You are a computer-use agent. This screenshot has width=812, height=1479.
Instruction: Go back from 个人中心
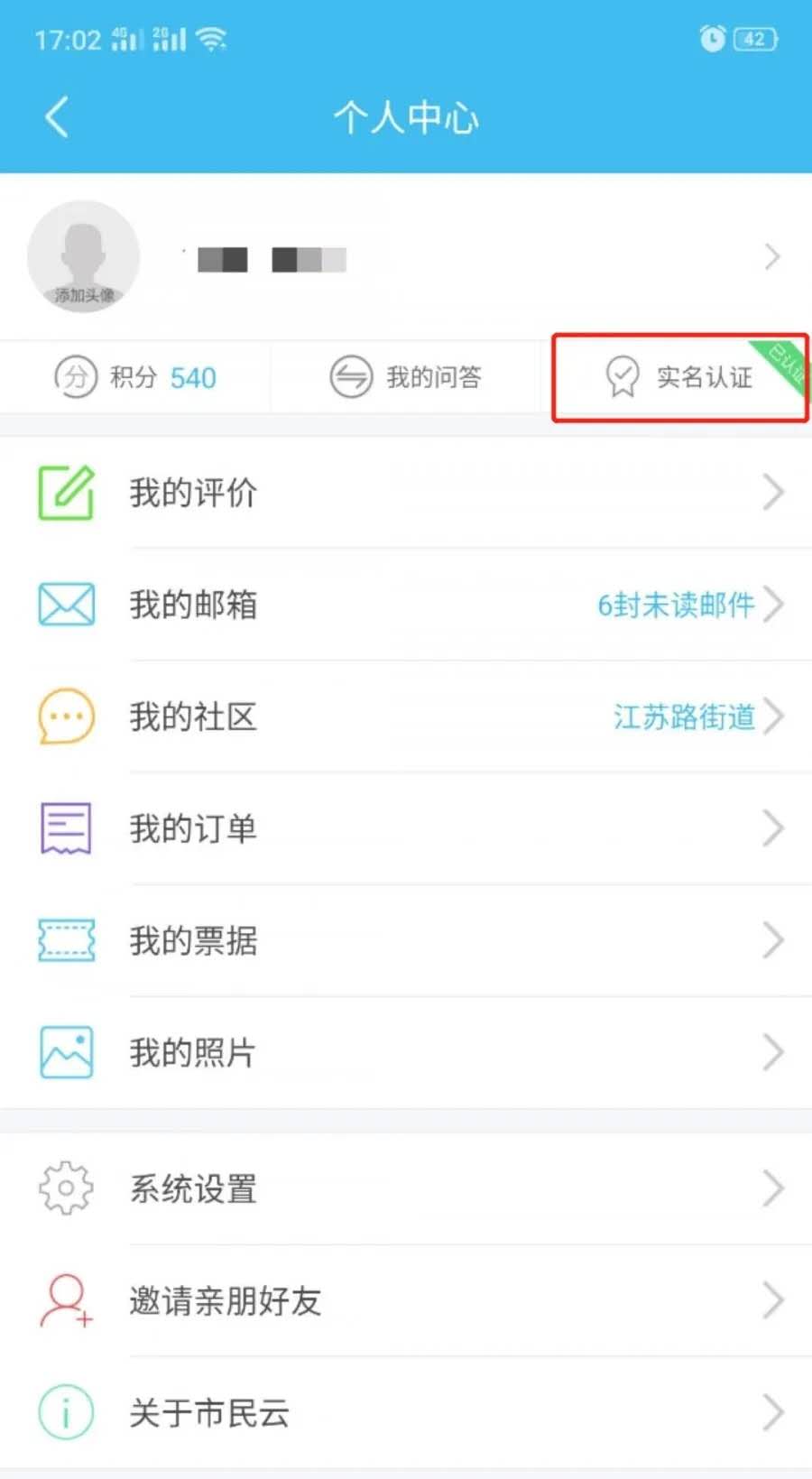pos(56,117)
